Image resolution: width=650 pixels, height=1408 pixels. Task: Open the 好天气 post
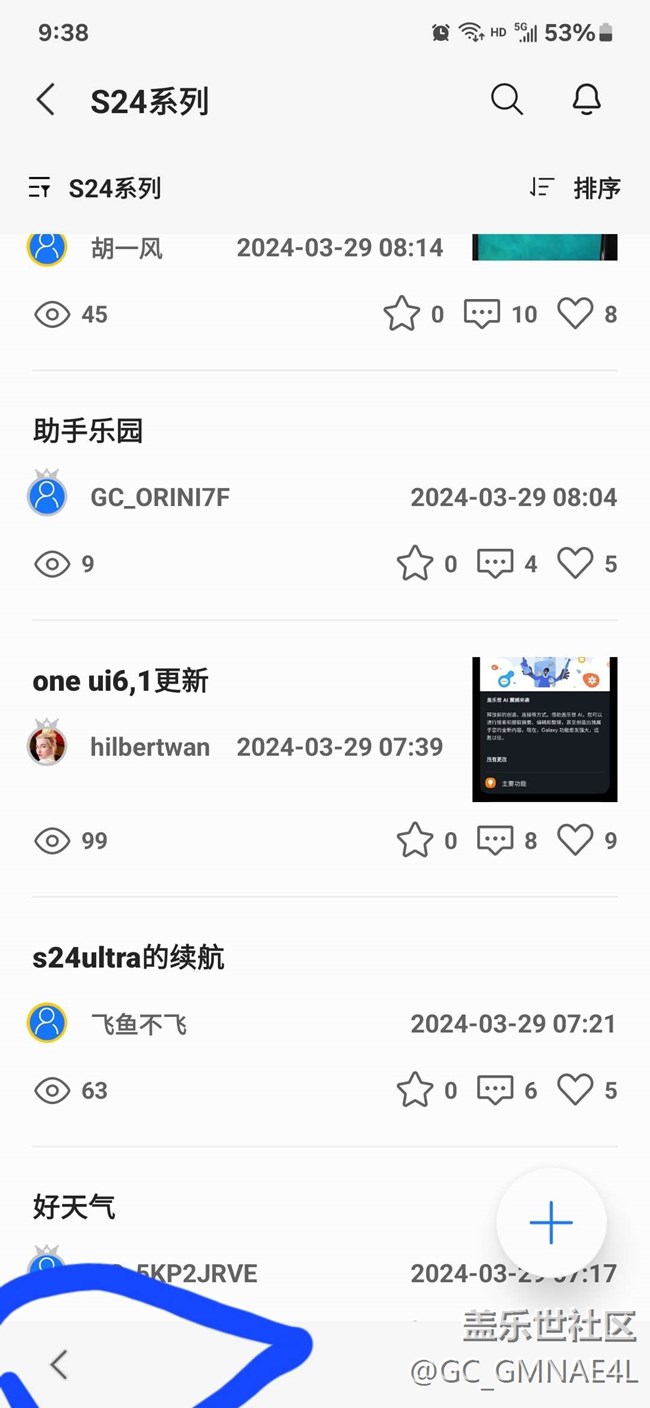tap(74, 1207)
